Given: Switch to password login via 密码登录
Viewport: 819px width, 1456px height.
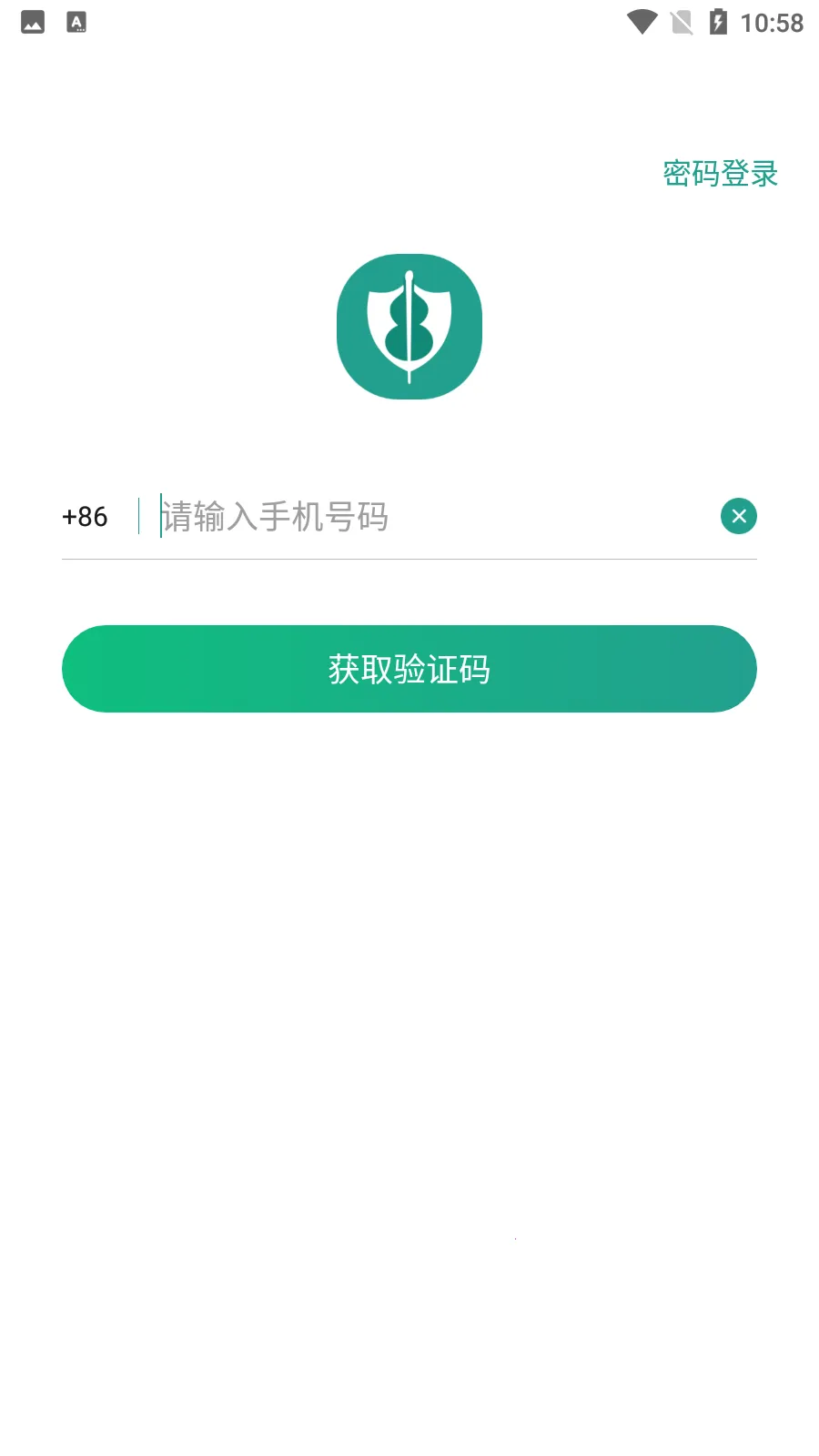Looking at the screenshot, I should (720, 173).
